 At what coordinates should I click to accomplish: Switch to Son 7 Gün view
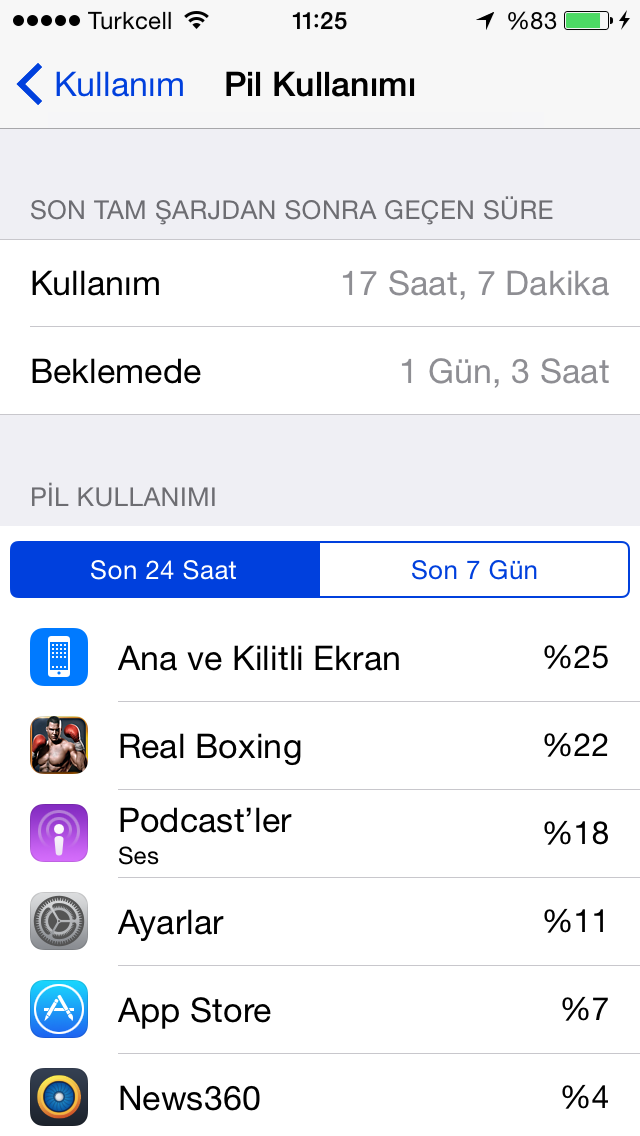point(474,570)
